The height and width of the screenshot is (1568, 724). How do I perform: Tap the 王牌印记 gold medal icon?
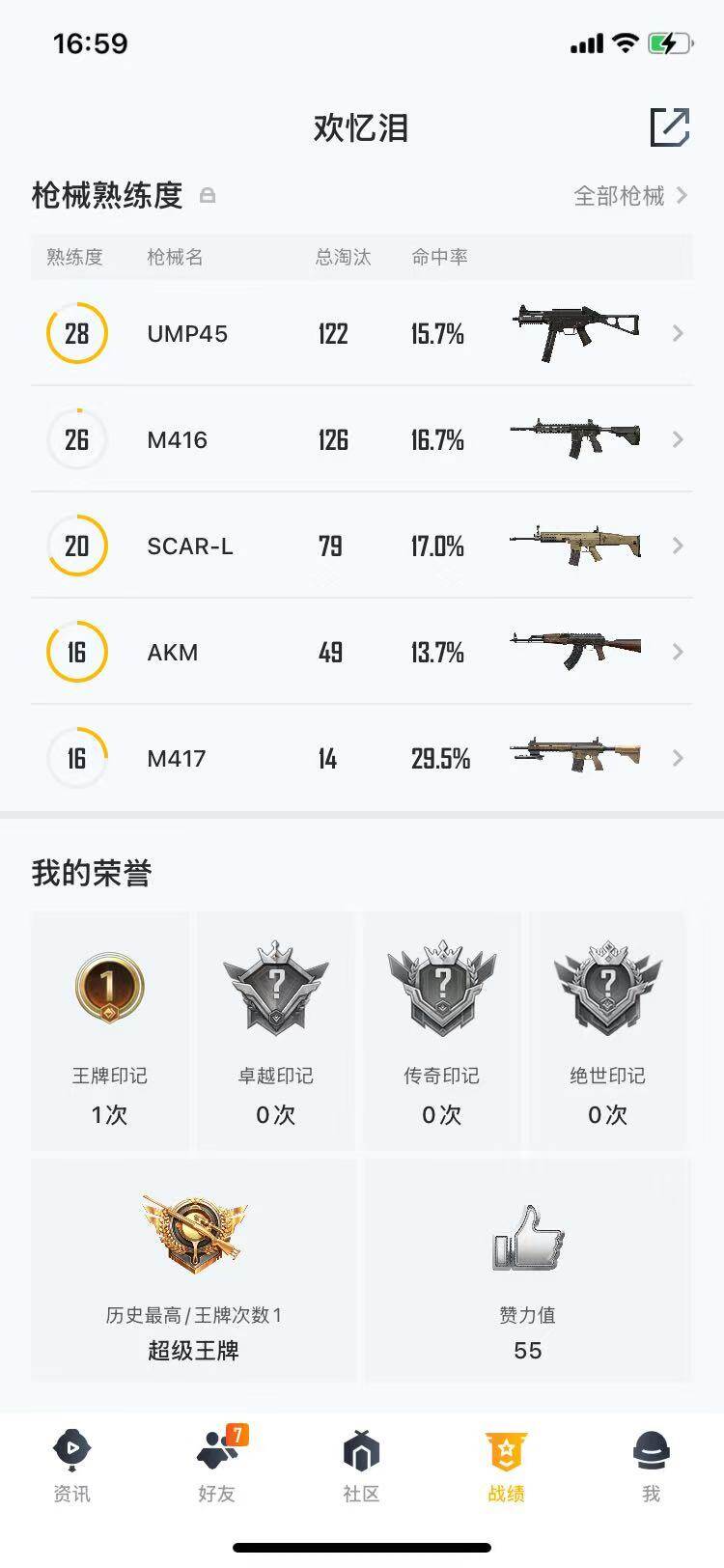click(x=109, y=987)
